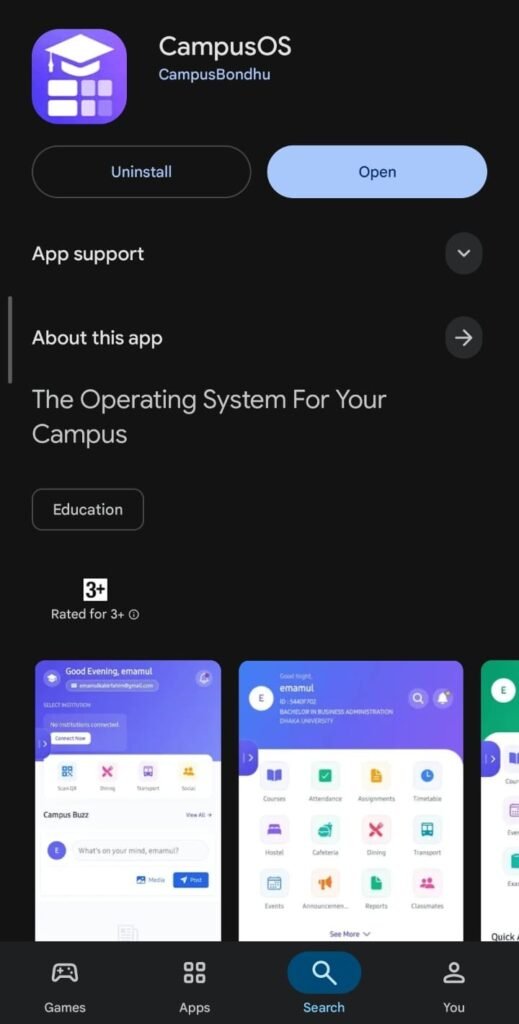The image size is (519, 1024).
Task: Visit the CampusBondhu developer page
Action: (x=214, y=74)
